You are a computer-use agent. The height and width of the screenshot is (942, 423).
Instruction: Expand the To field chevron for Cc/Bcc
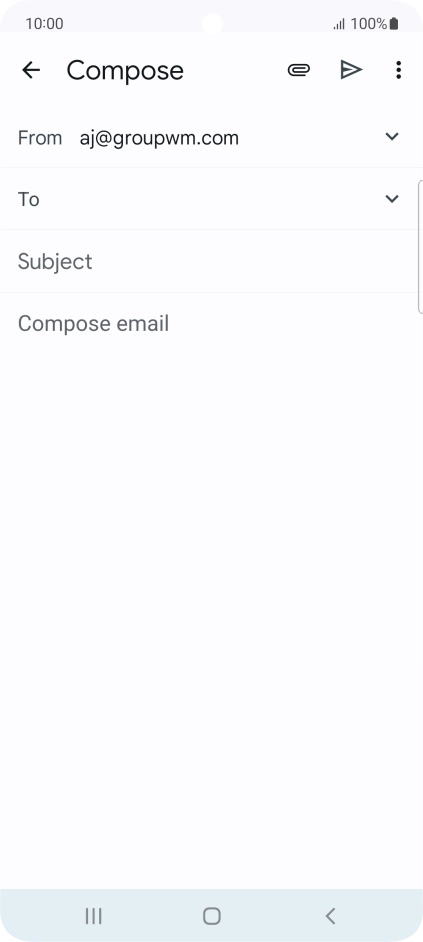pos(392,198)
